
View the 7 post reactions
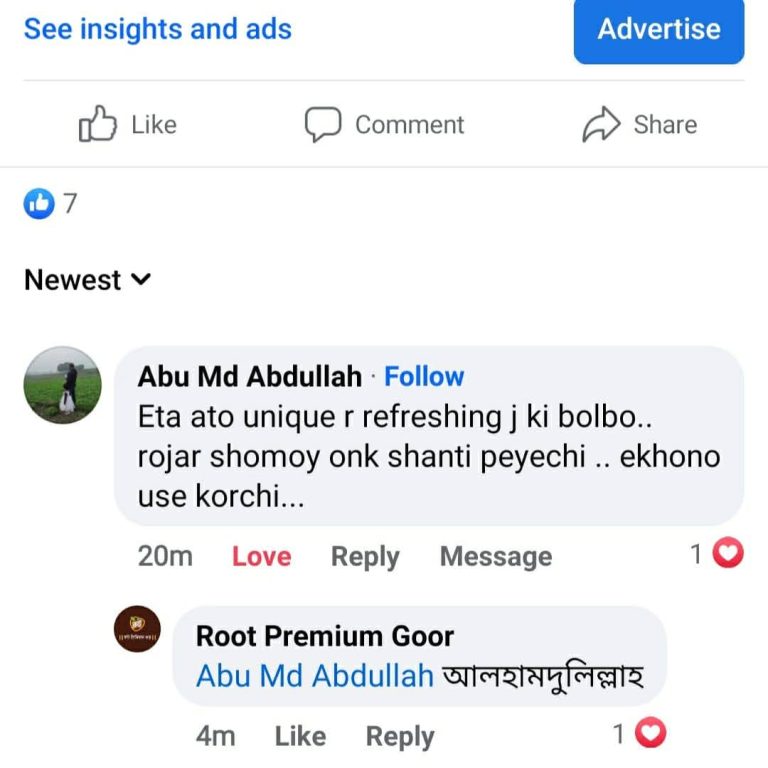click(x=50, y=204)
